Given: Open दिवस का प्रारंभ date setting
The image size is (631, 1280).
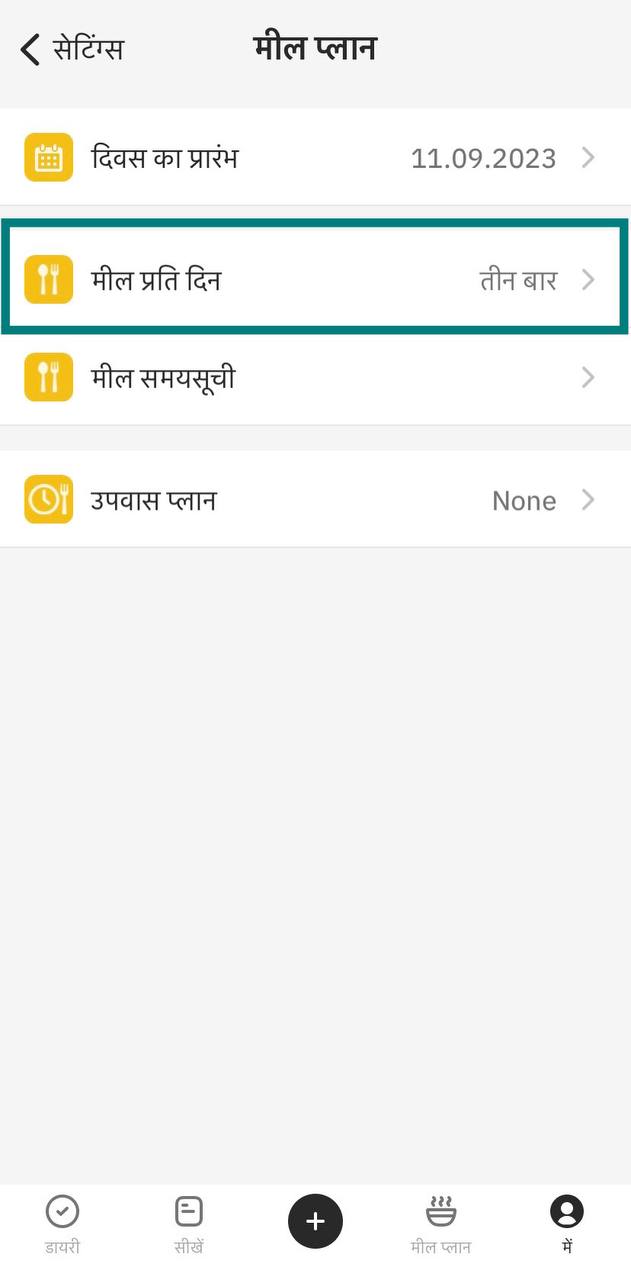Looking at the screenshot, I should tap(315, 158).
